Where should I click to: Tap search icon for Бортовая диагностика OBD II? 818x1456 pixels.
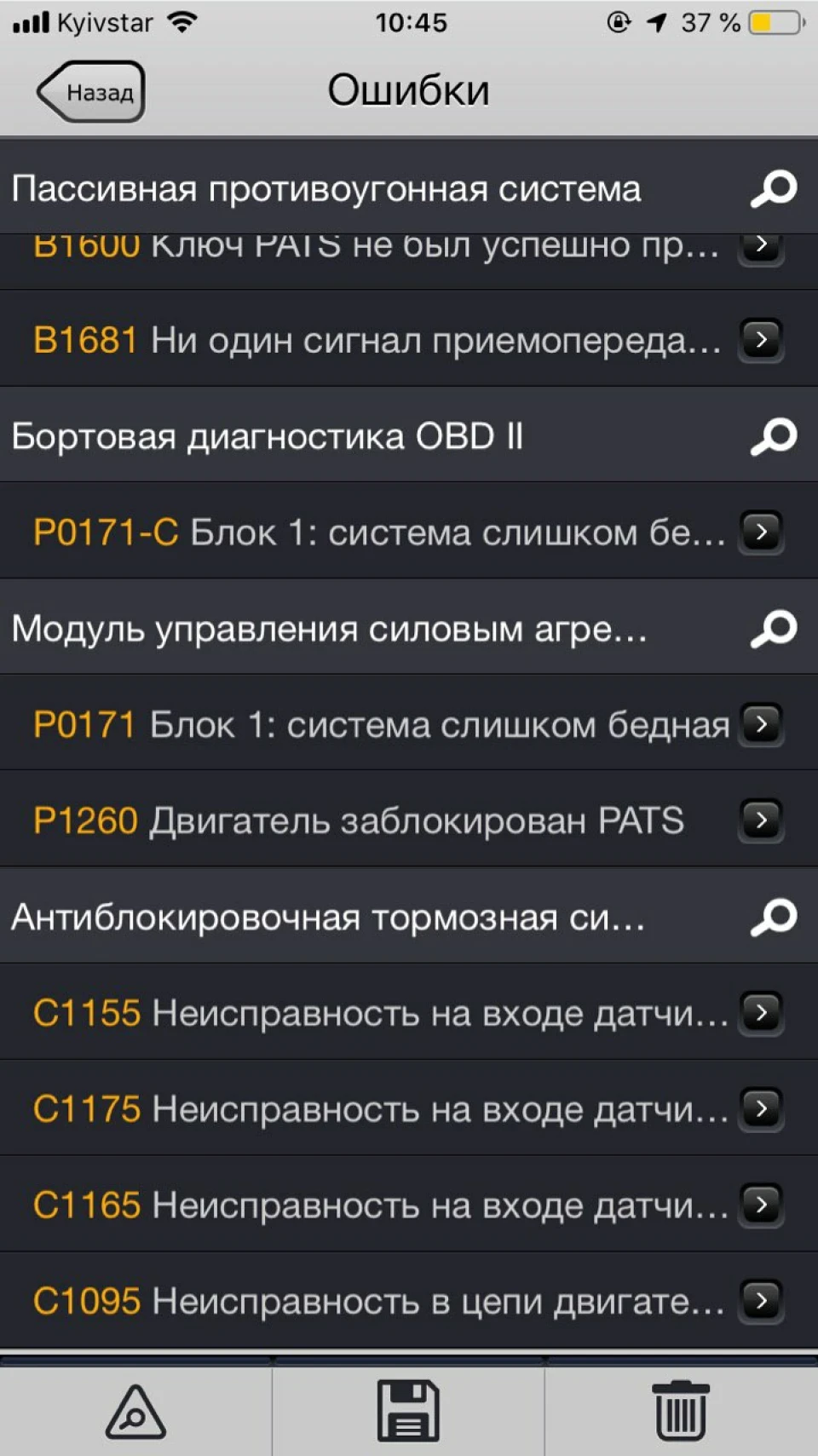click(774, 436)
